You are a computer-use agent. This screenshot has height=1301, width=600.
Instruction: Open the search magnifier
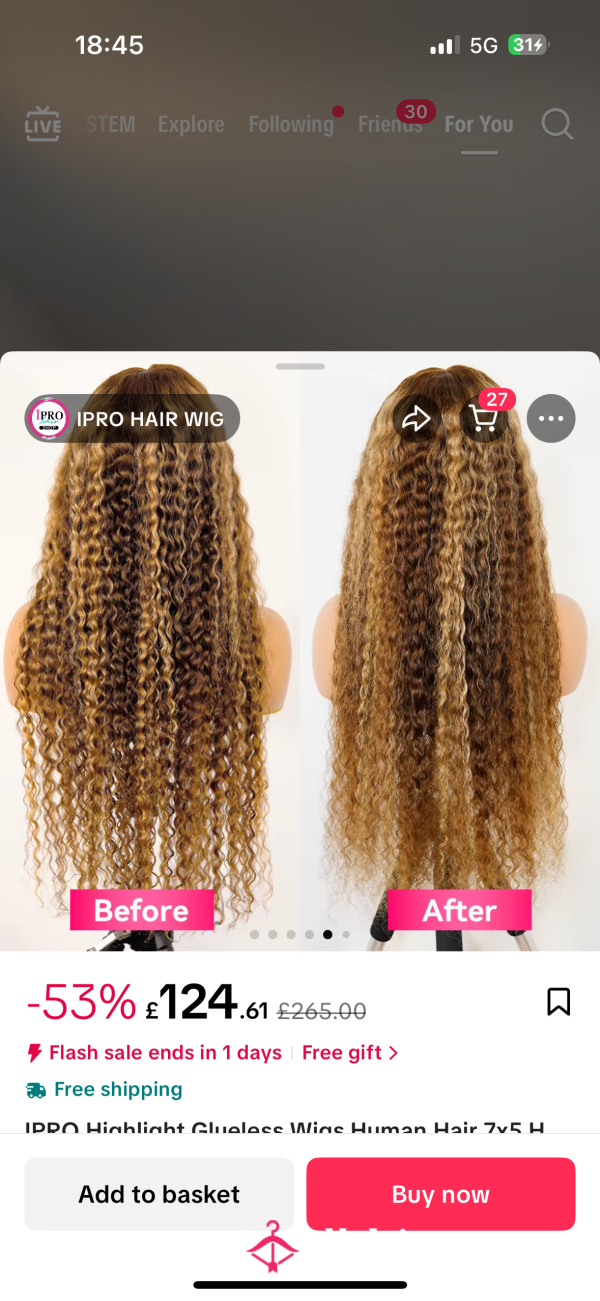pos(557,125)
